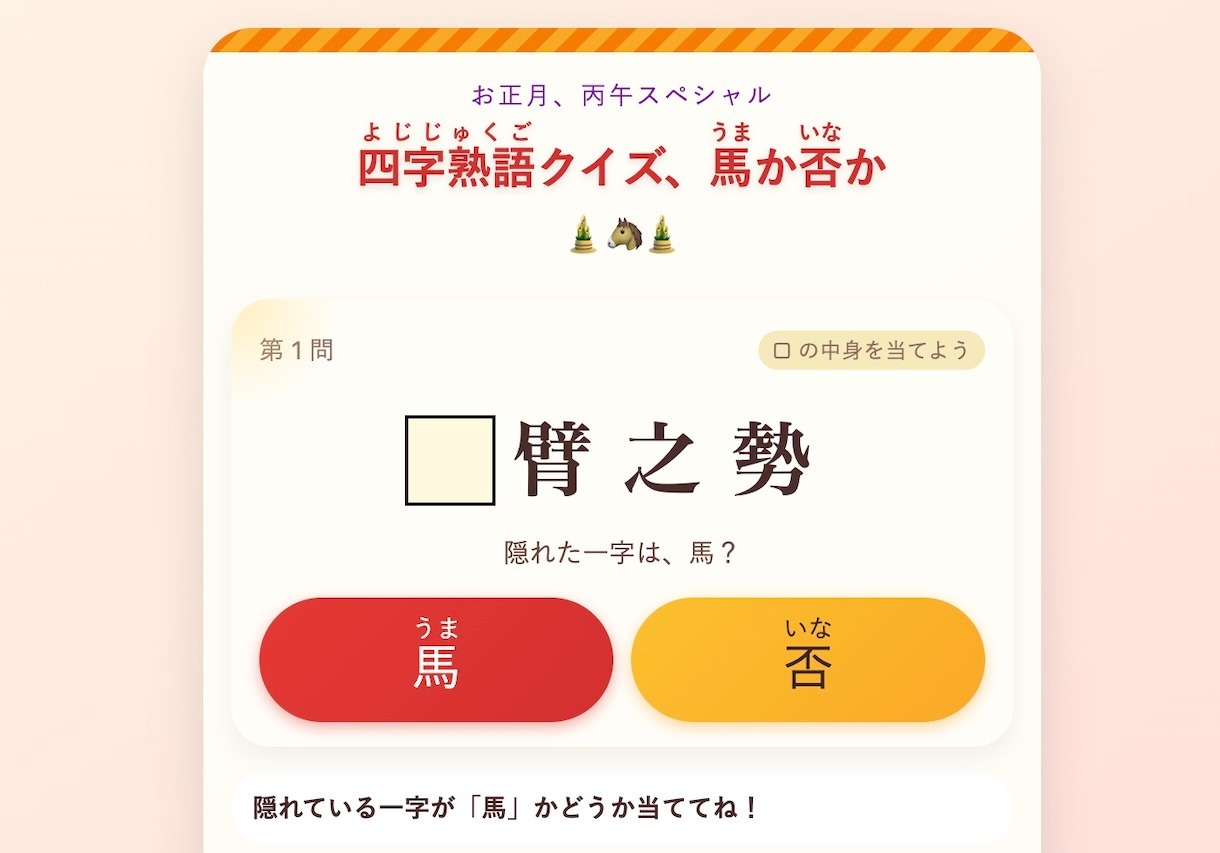Answer 馬 with the red button
Screen dimensions: 1220x853
pyautogui.click(x=436, y=660)
